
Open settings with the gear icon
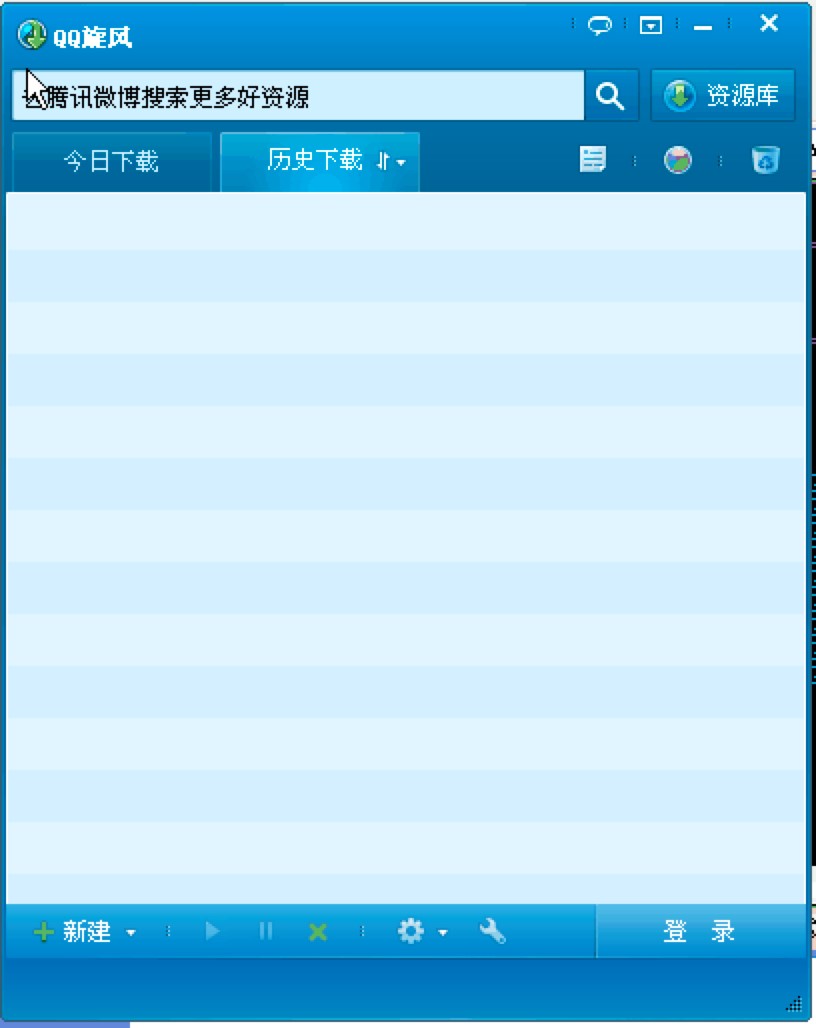pos(410,931)
